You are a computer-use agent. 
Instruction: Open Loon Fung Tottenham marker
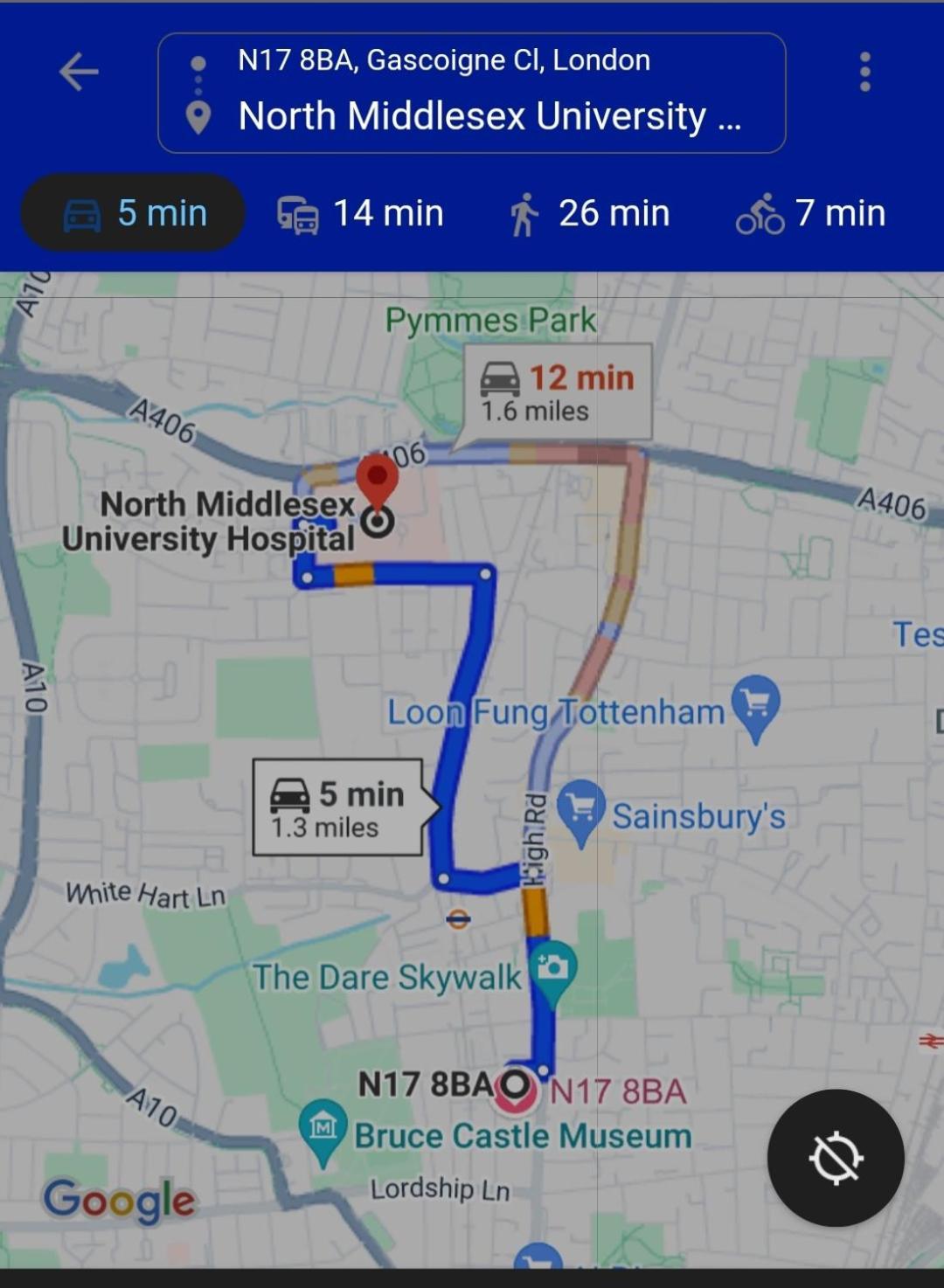click(756, 703)
